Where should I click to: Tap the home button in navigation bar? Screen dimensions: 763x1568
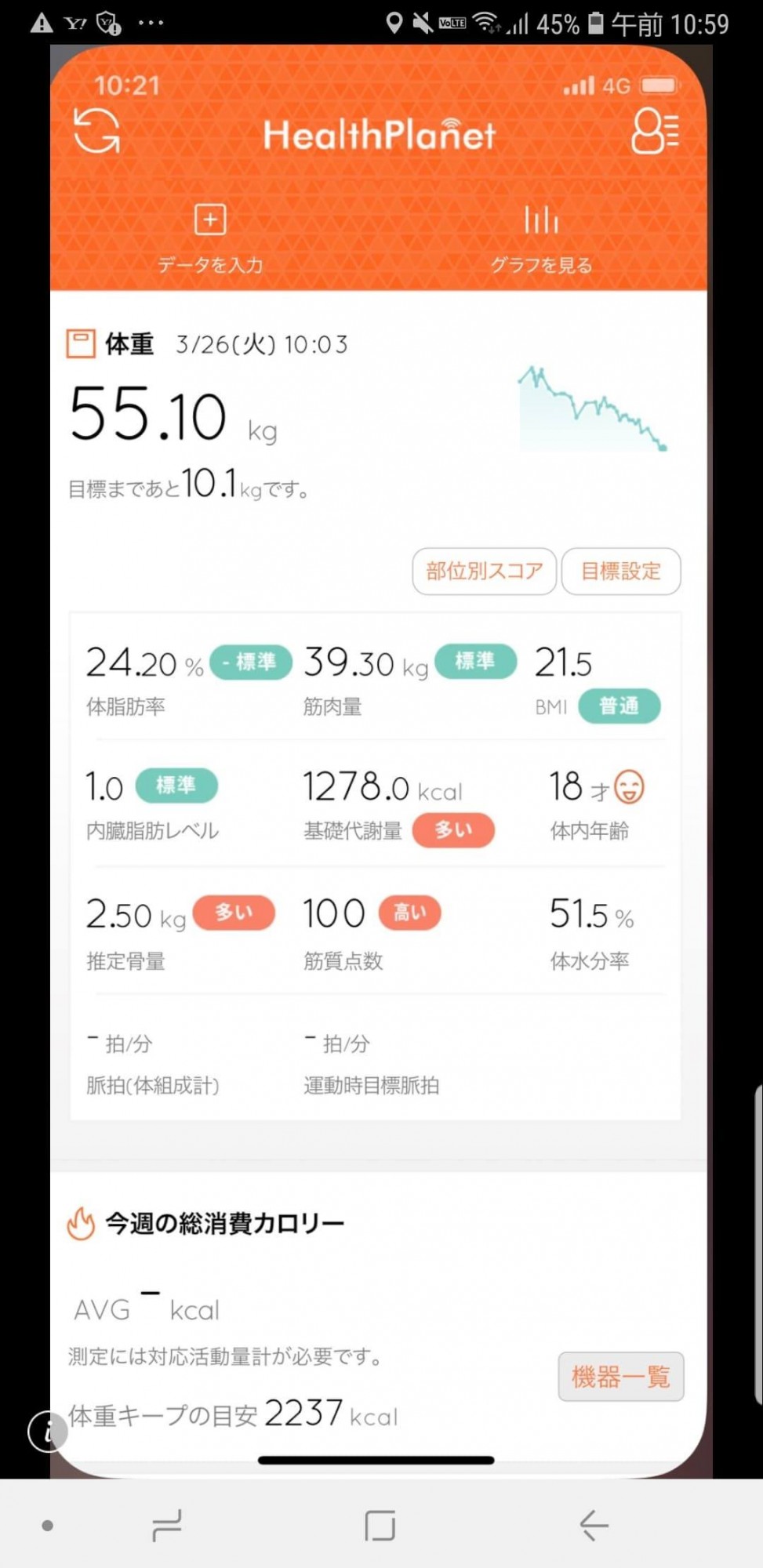click(380, 1525)
